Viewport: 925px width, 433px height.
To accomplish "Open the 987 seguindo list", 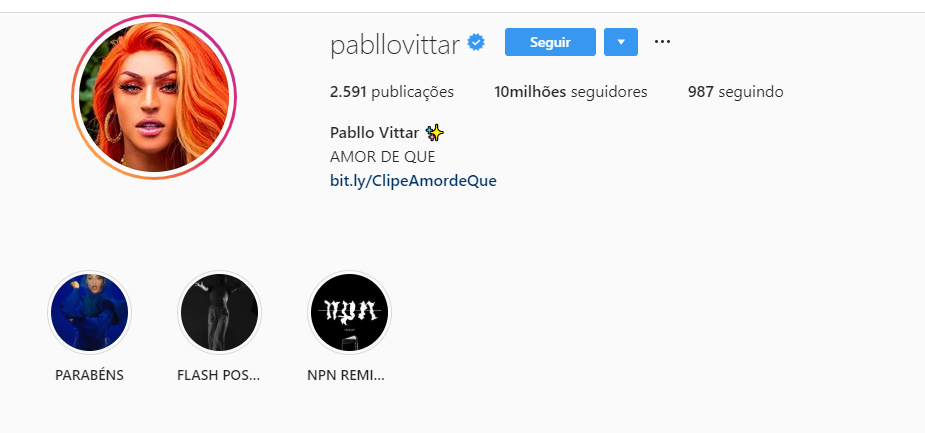I will point(735,92).
